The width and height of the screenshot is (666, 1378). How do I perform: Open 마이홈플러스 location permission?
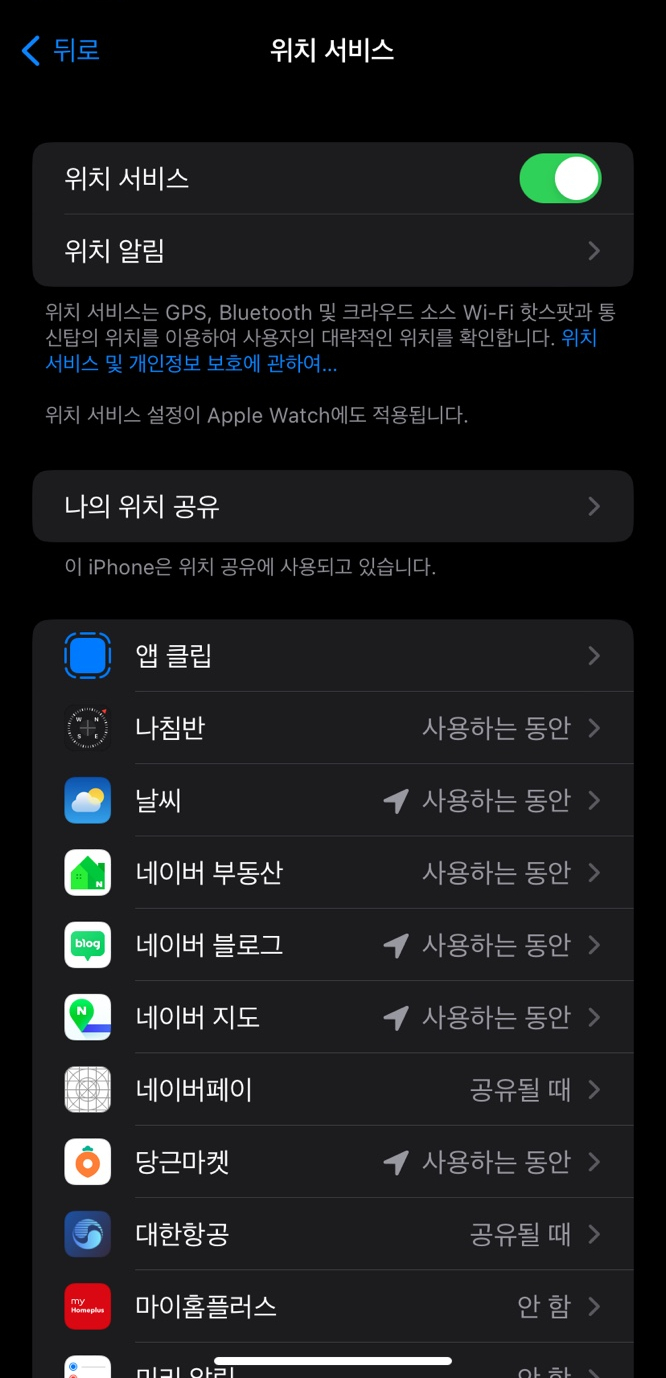coord(333,1306)
